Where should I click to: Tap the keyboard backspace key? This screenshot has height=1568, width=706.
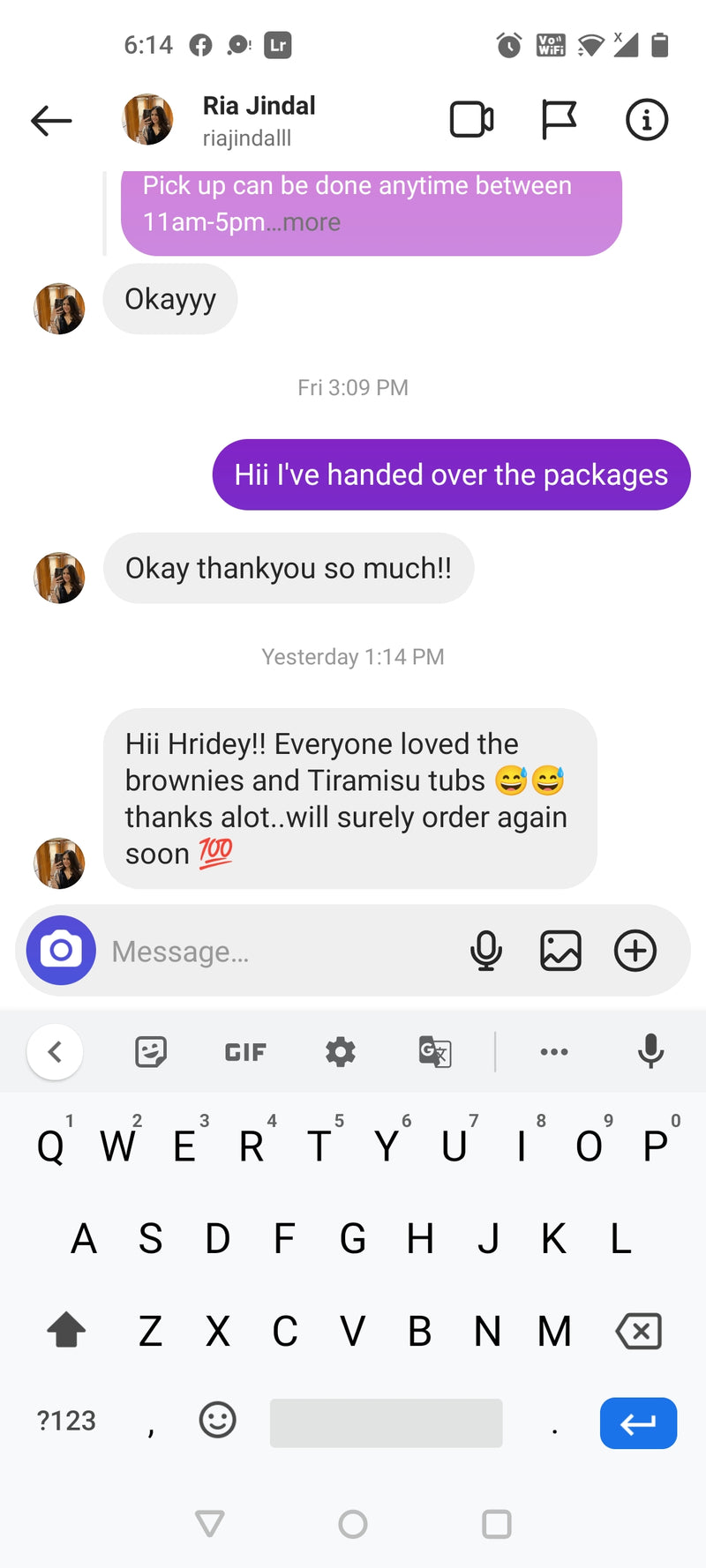639,1331
